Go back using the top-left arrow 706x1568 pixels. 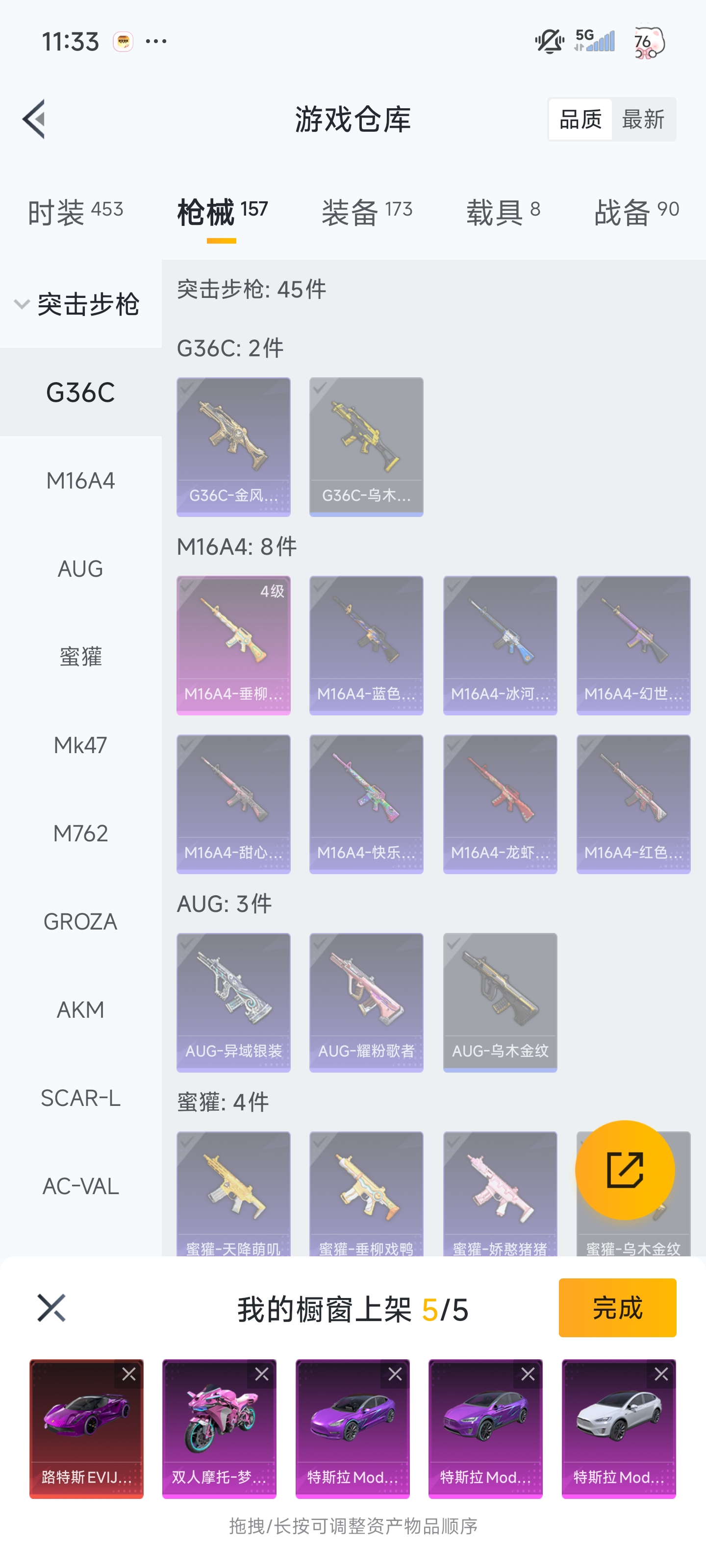(34, 119)
